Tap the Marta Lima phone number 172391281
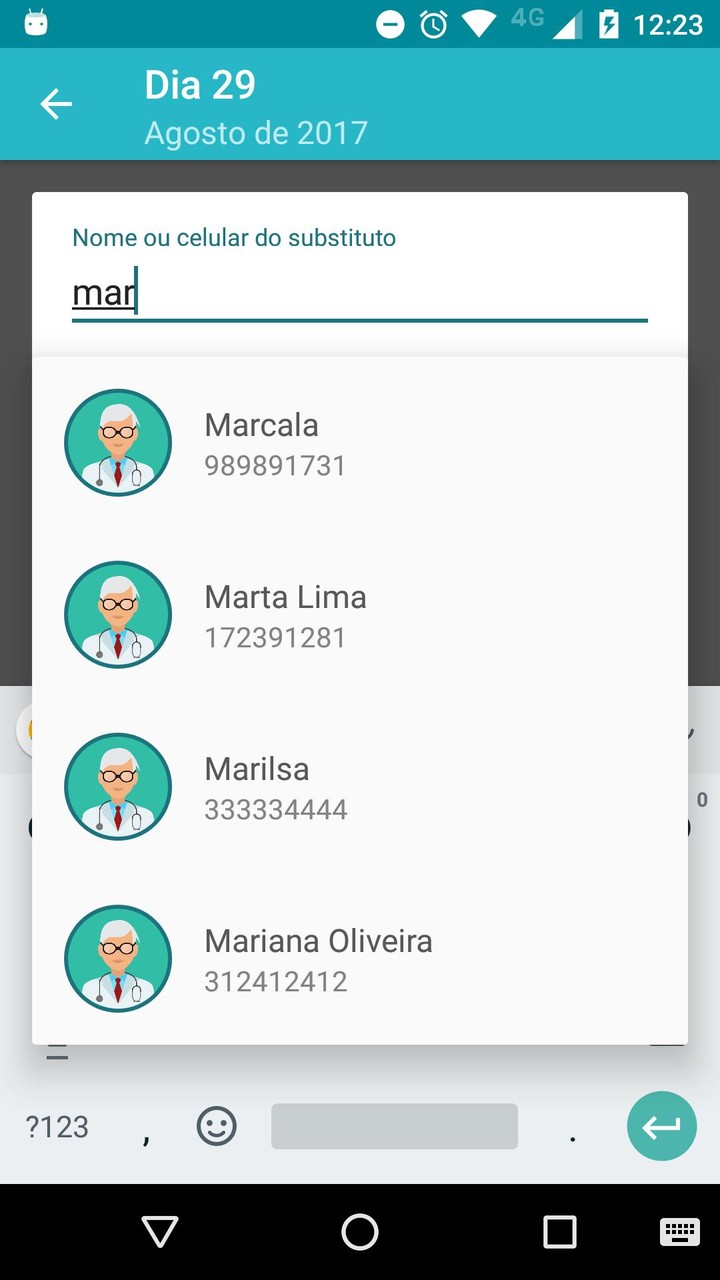This screenshot has width=720, height=1280. [x=276, y=637]
